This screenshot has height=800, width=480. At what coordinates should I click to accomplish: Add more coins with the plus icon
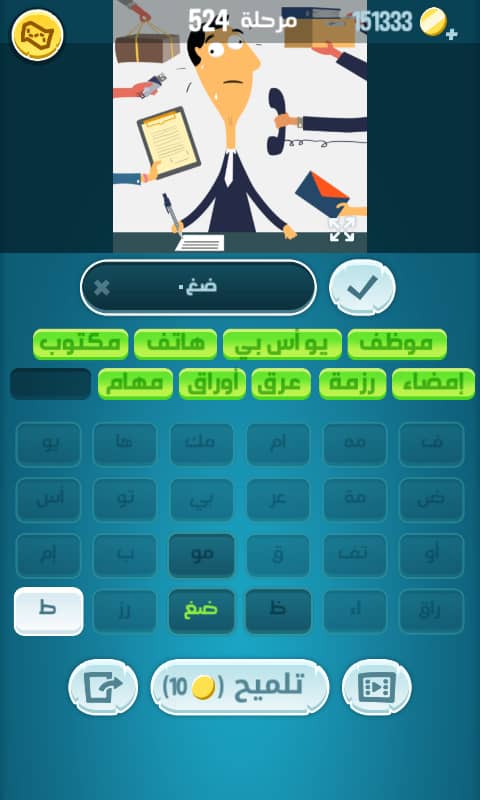pyautogui.click(x=451, y=34)
